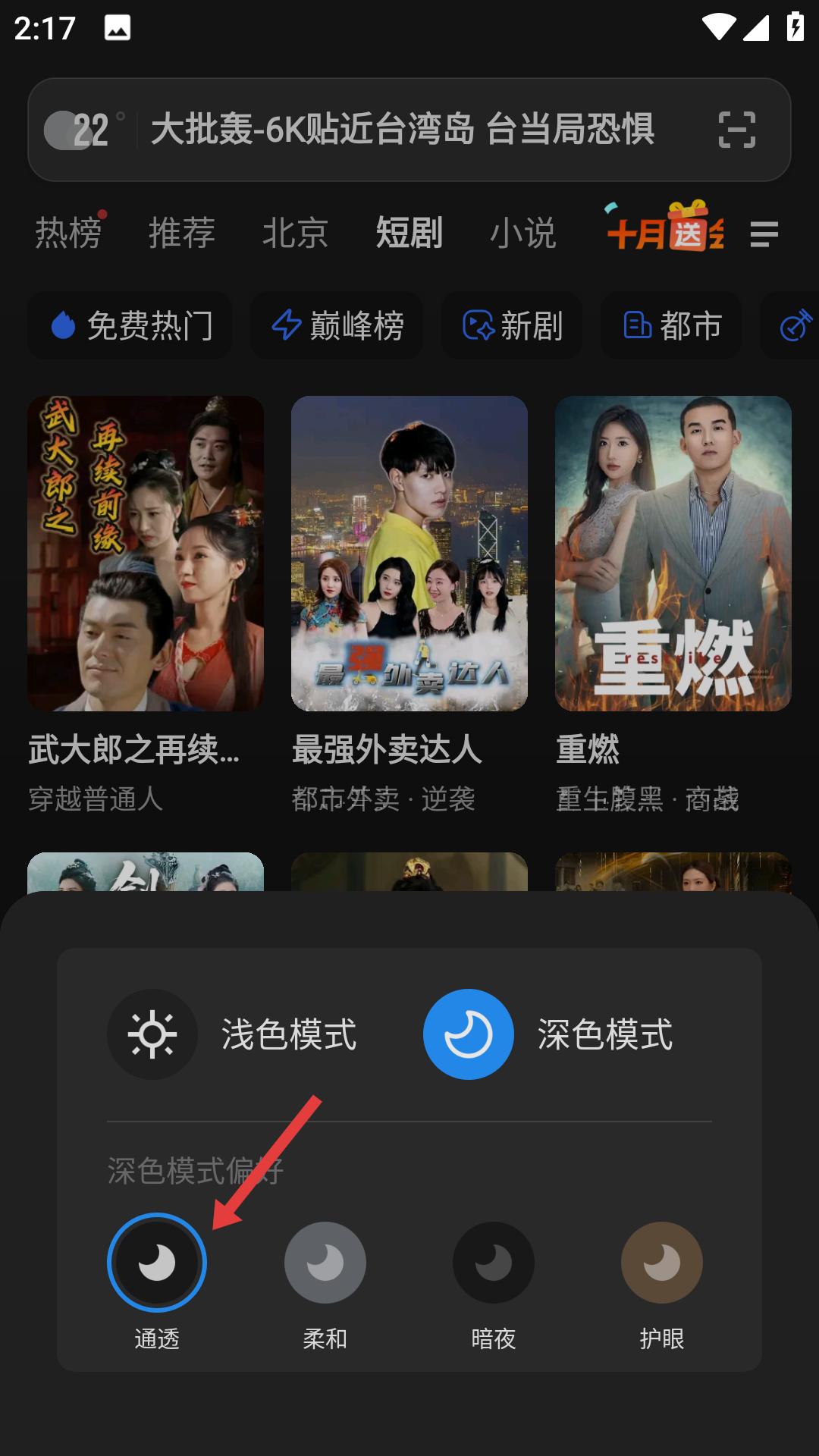Enable the 护眼 dark mode preference
This screenshot has width=819, height=1456.
(x=662, y=1262)
